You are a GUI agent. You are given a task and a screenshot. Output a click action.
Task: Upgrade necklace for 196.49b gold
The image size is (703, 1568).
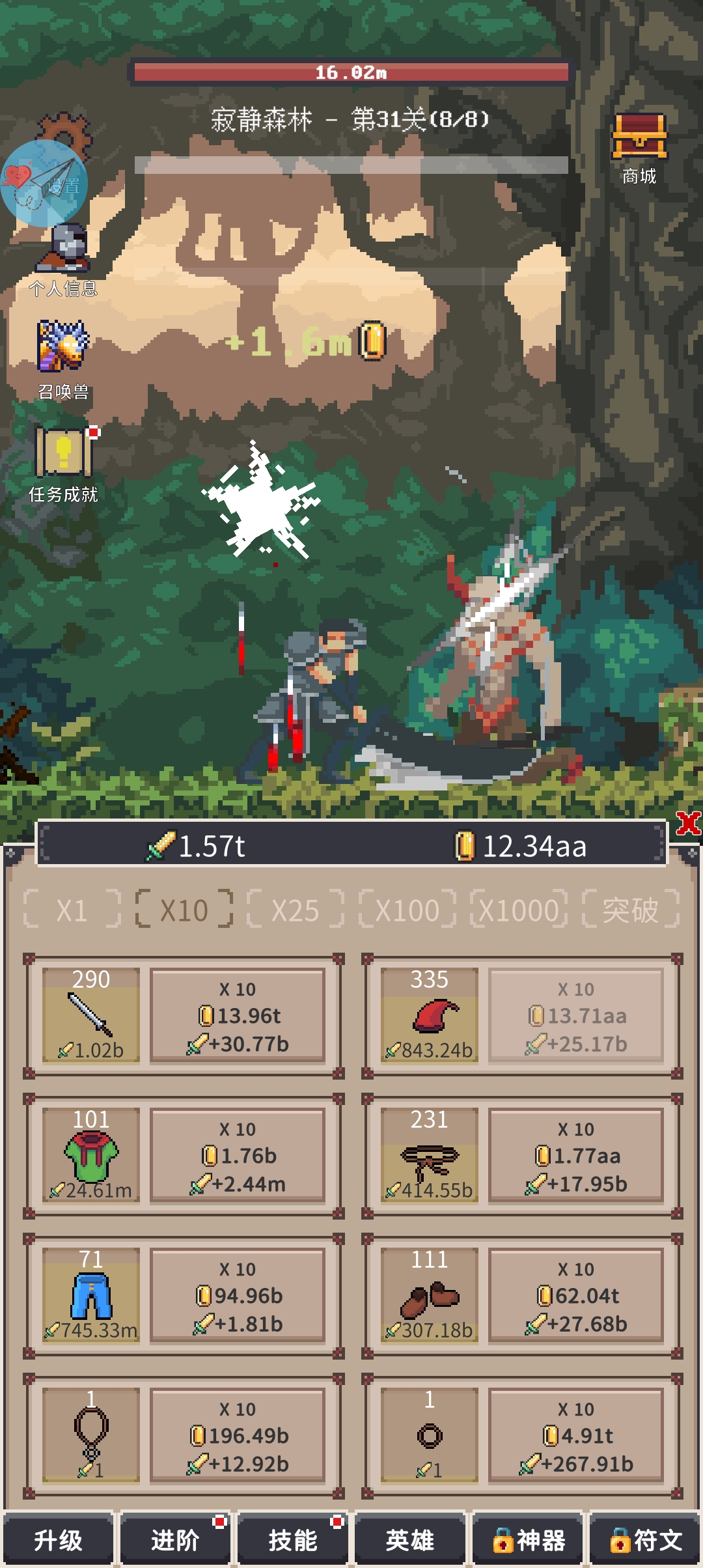pos(238,1436)
